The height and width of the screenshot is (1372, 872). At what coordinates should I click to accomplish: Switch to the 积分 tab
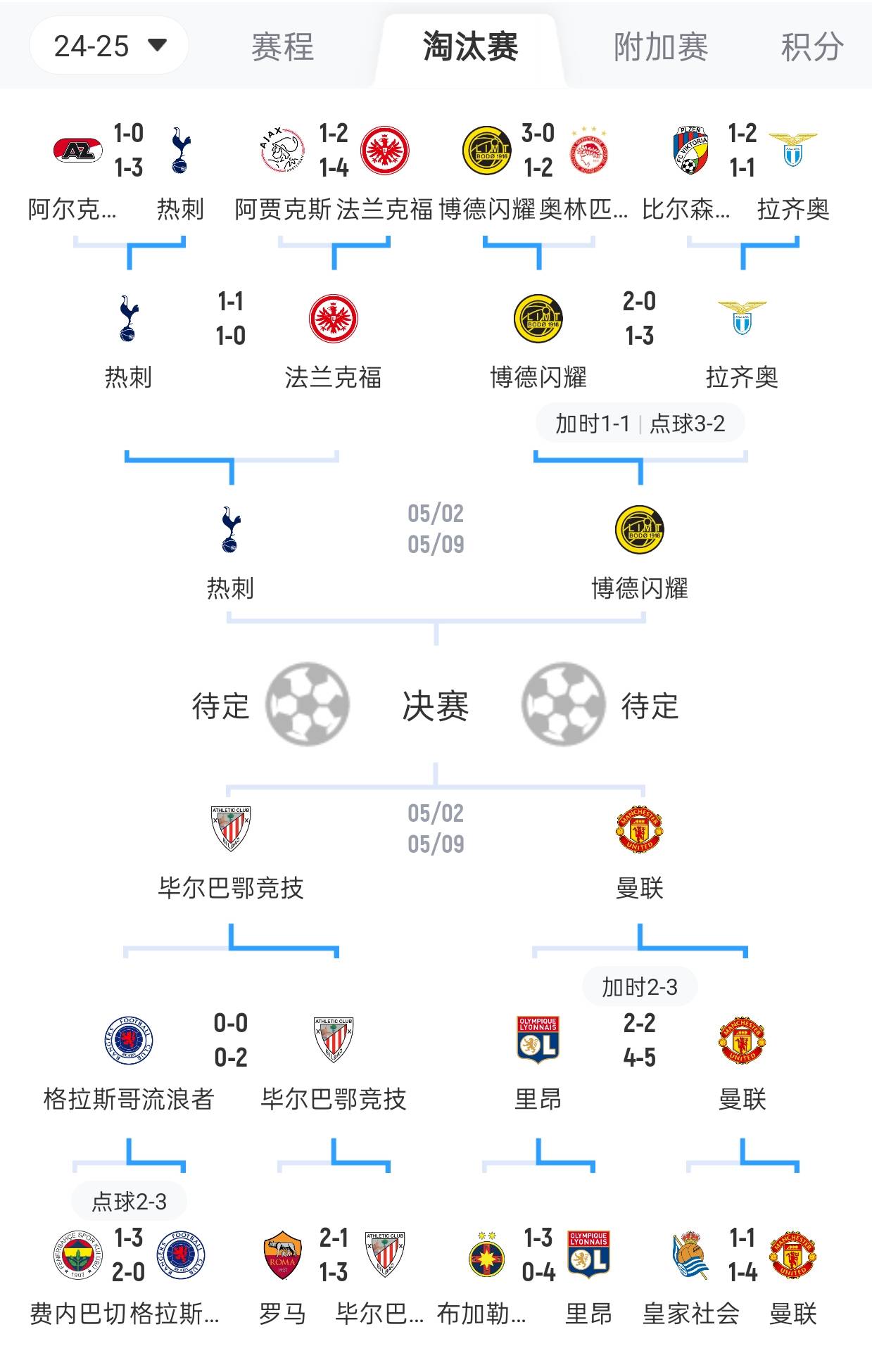pos(811,47)
